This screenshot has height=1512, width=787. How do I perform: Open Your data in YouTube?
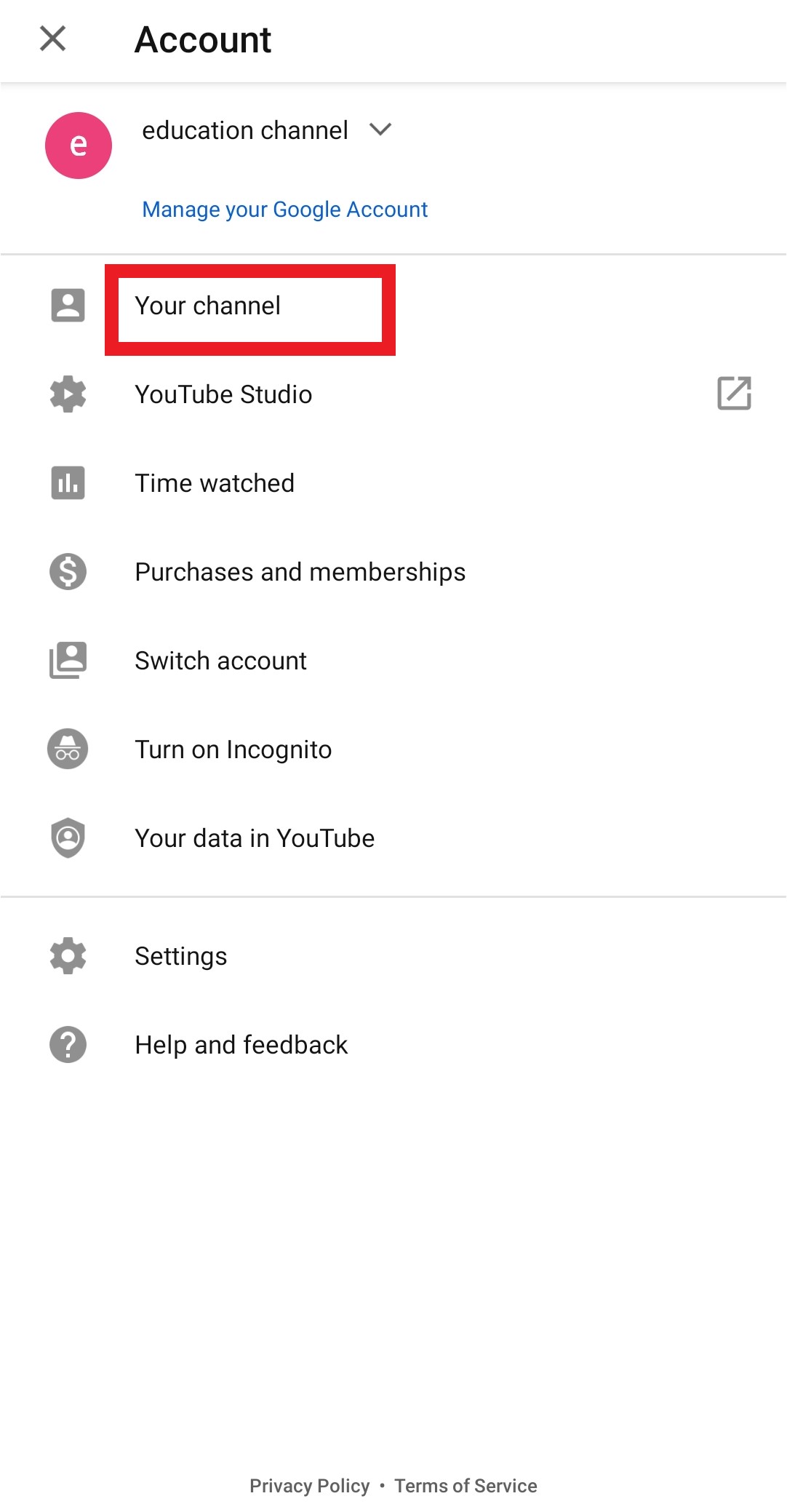click(x=255, y=838)
